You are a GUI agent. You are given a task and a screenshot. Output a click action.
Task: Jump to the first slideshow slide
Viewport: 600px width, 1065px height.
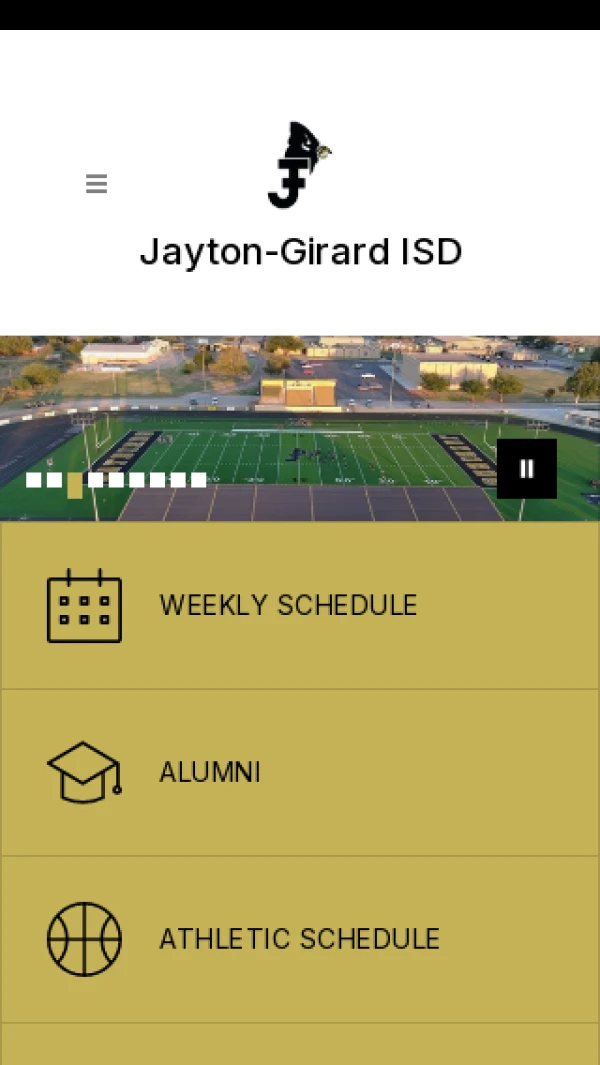coord(33,480)
